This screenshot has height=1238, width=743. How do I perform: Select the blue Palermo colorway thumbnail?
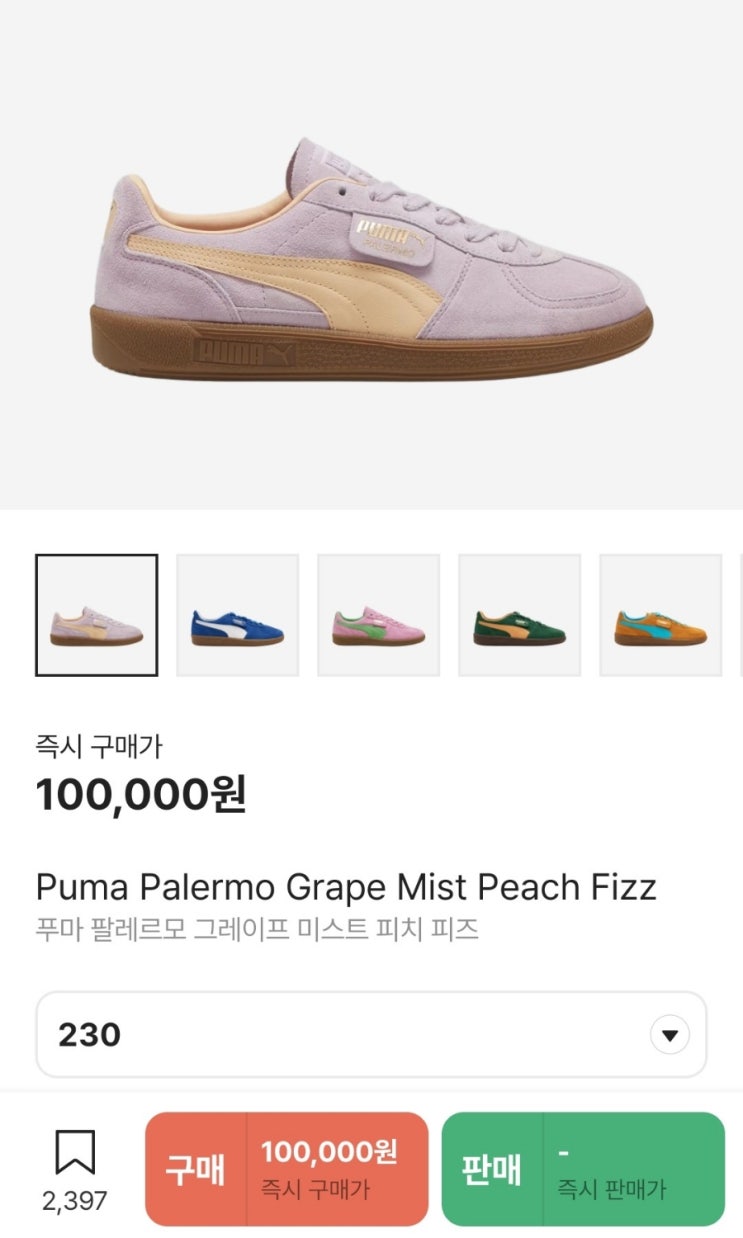(x=237, y=615)
